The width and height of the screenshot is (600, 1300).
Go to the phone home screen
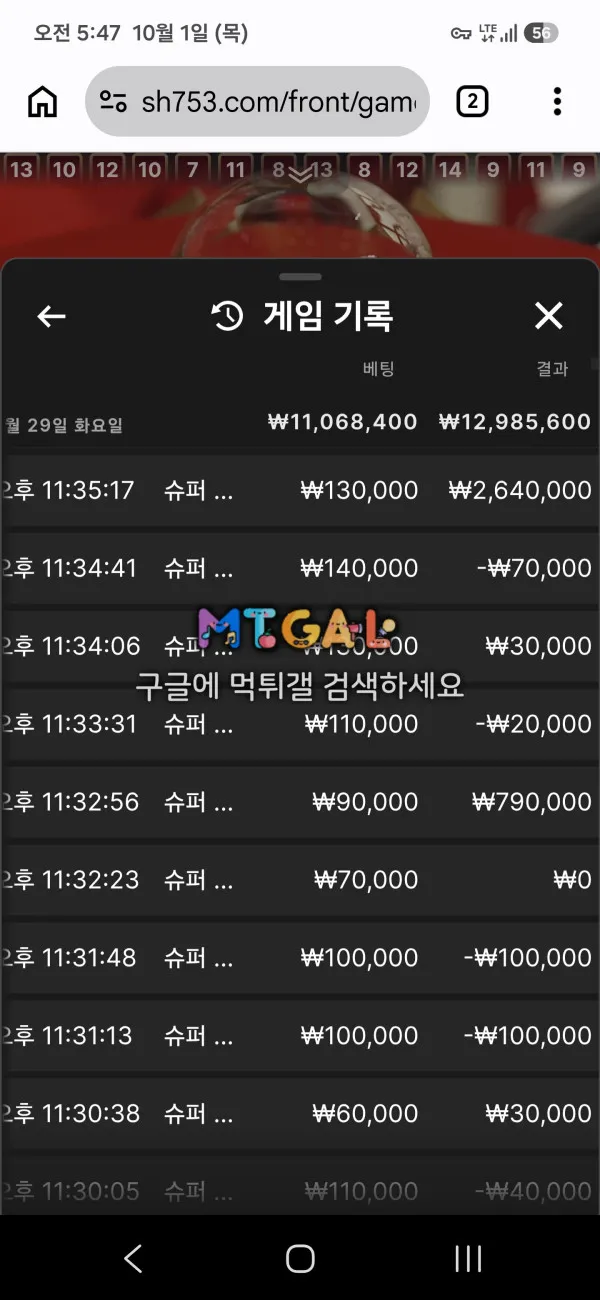click(x=300, y=1258)
